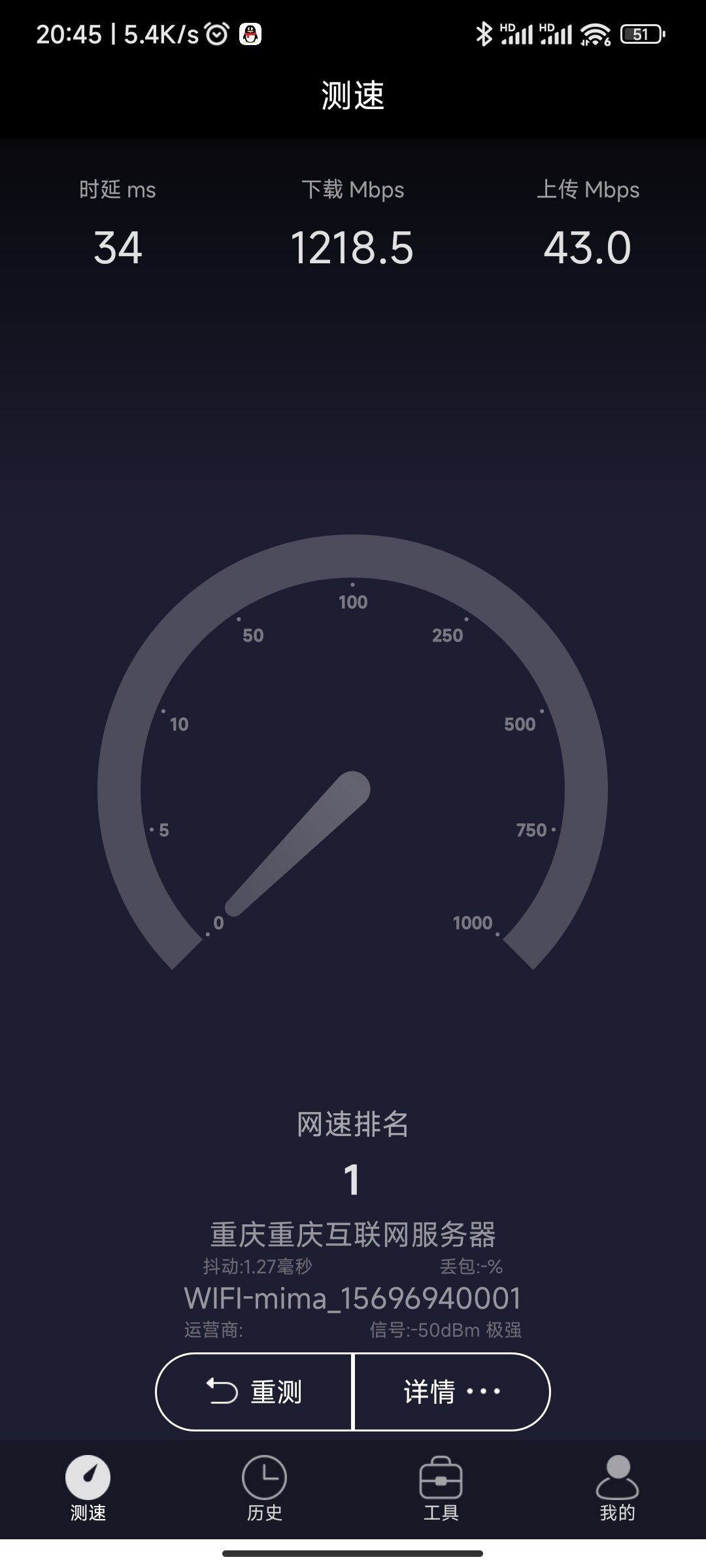Tap the 重测 button to retest speed
This screenshot has height=1568, width=706.
(254, 1392)
